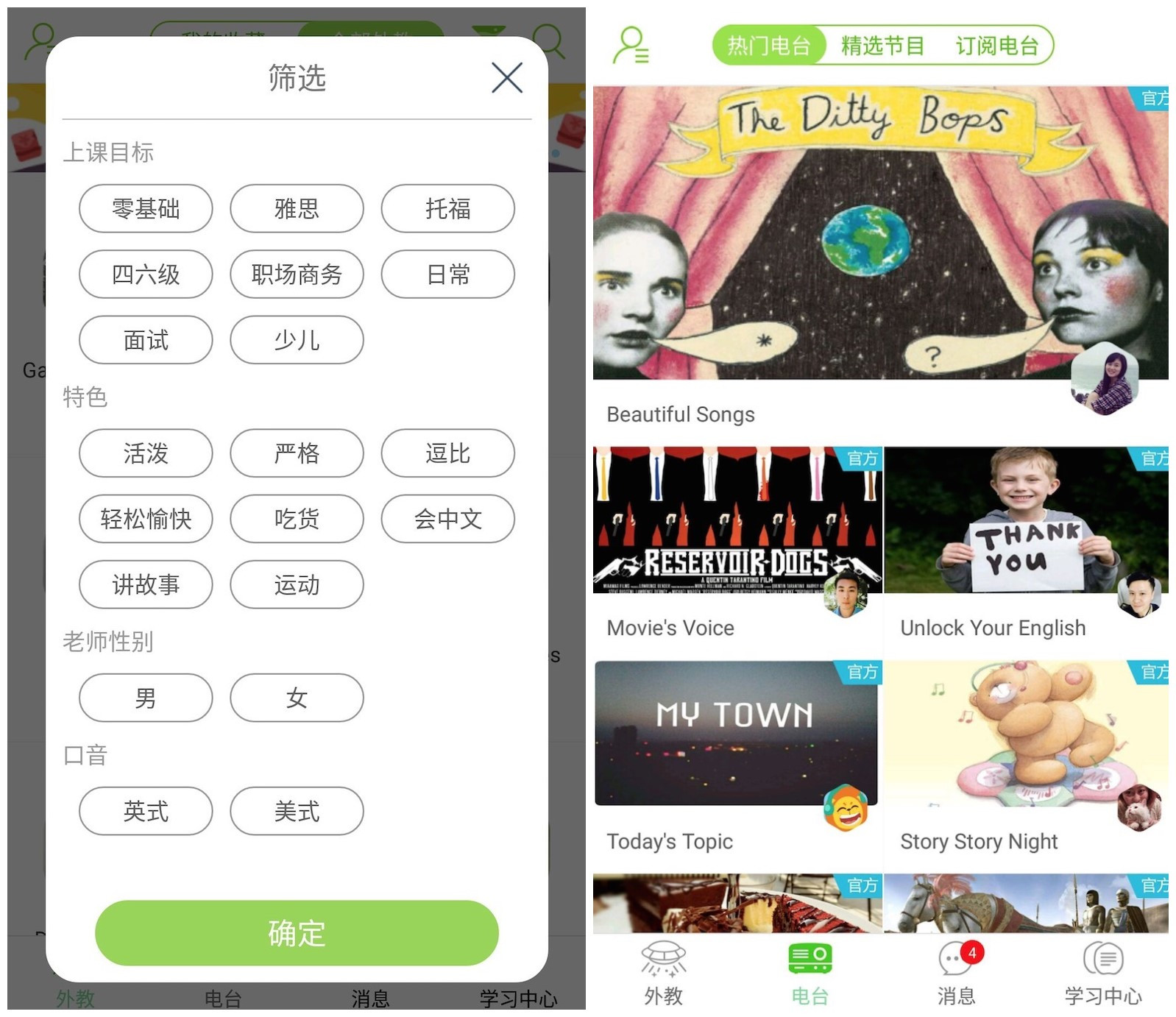Screen dimensions: 1176x1017
Task: Select the 美式 accent chip
Action: pos(297,811)
